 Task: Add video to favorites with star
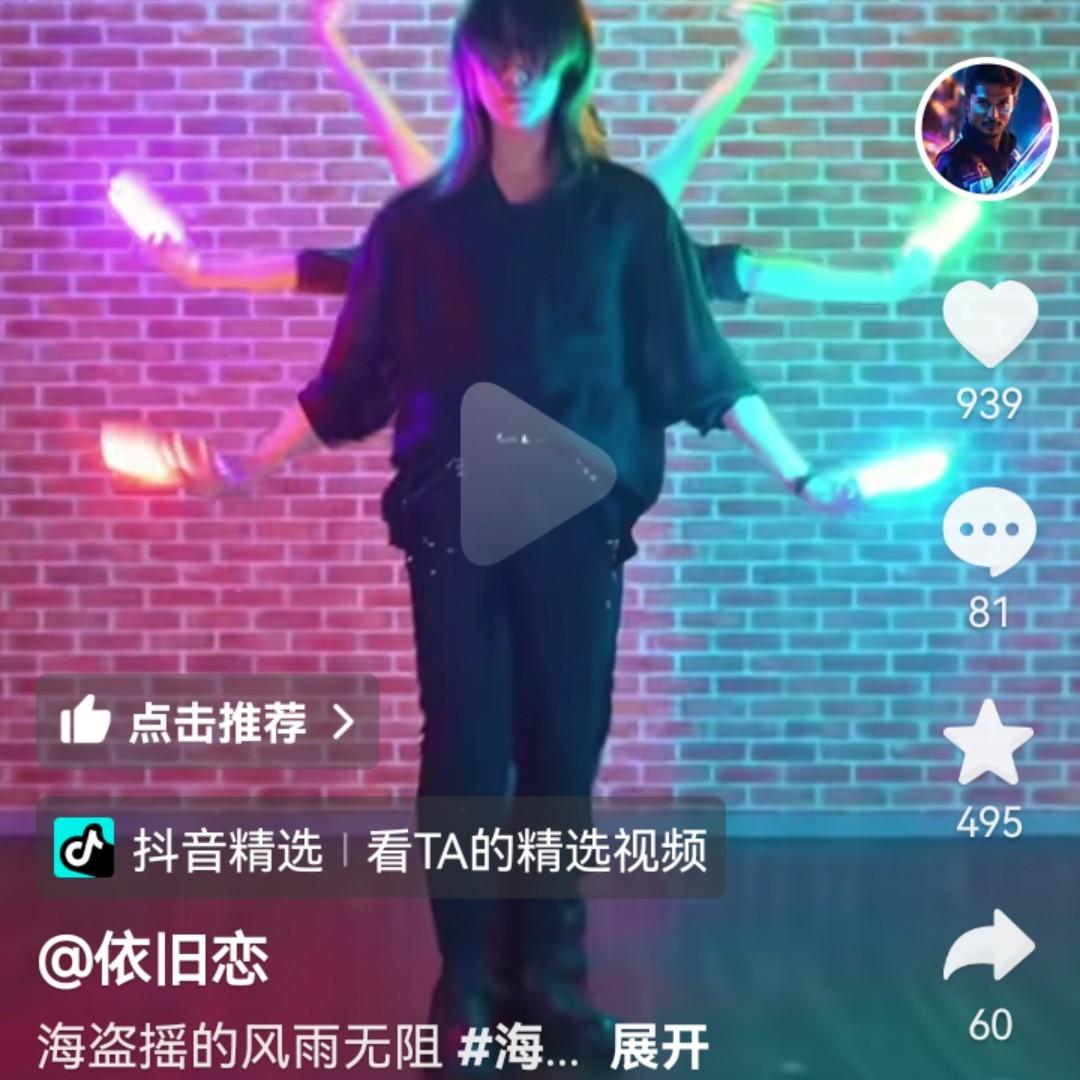click(x=988, y=743)
